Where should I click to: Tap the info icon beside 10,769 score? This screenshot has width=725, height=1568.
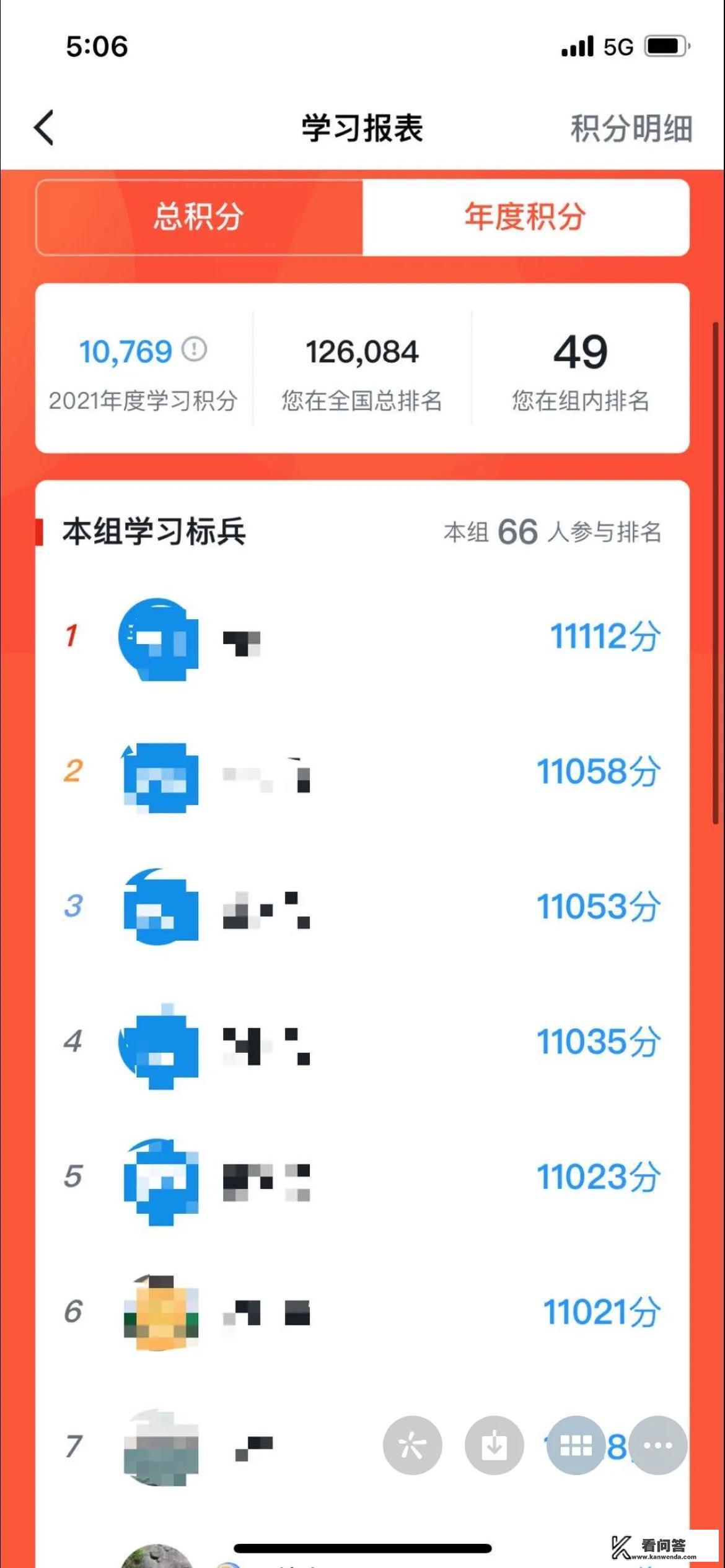click(193, 351)
